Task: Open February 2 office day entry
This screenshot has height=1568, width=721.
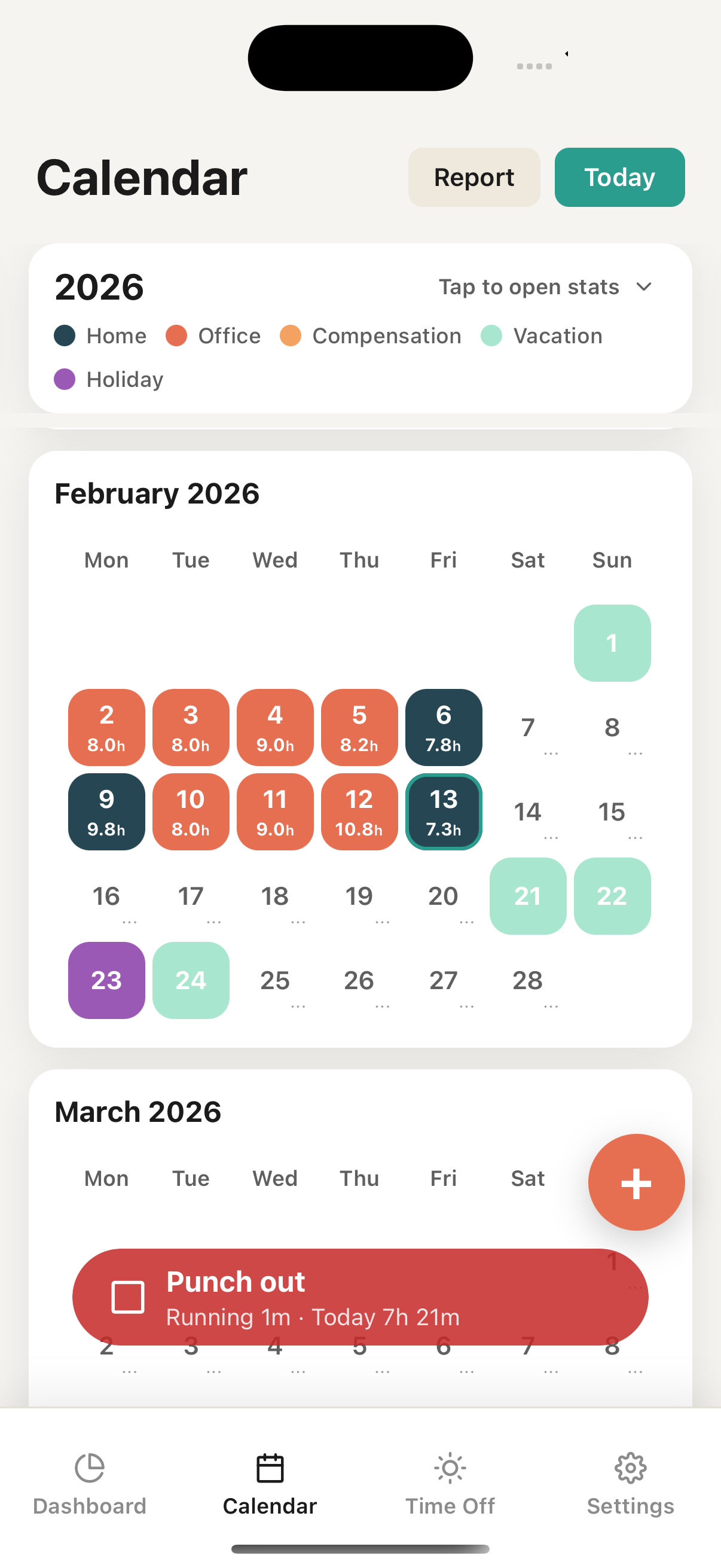Action: [106, 727]
